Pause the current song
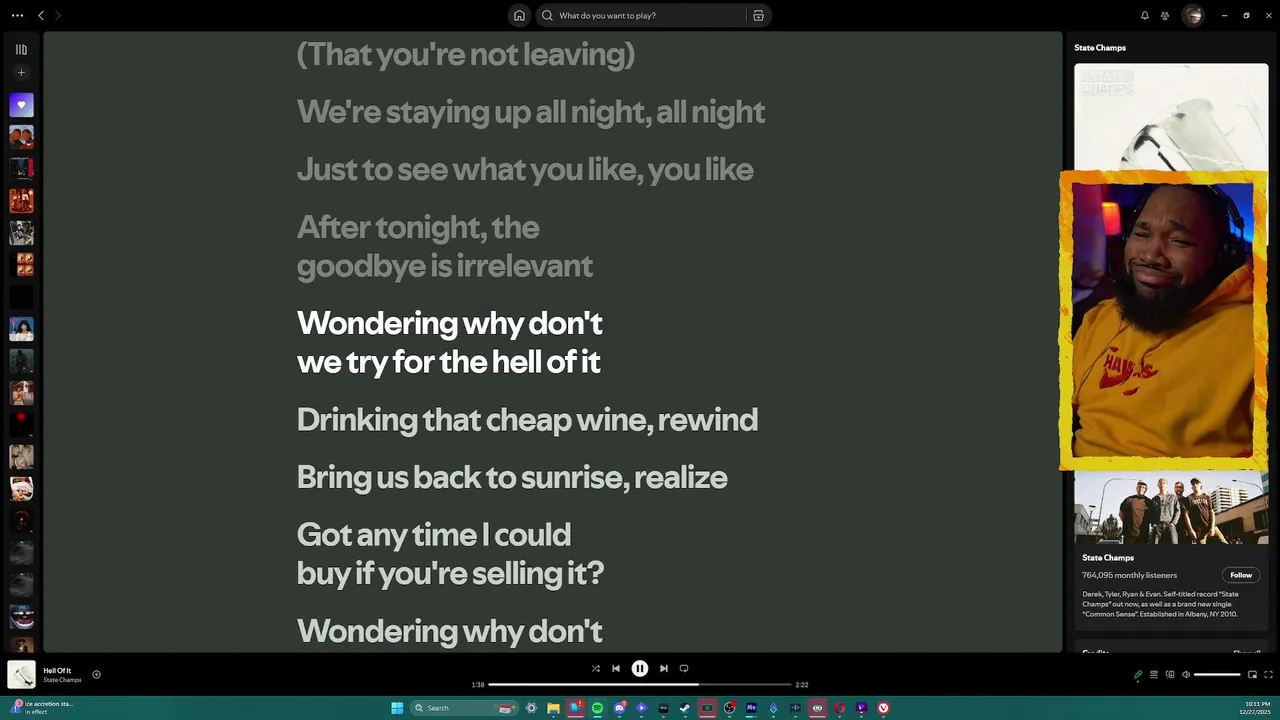 [x=640, y=669]
